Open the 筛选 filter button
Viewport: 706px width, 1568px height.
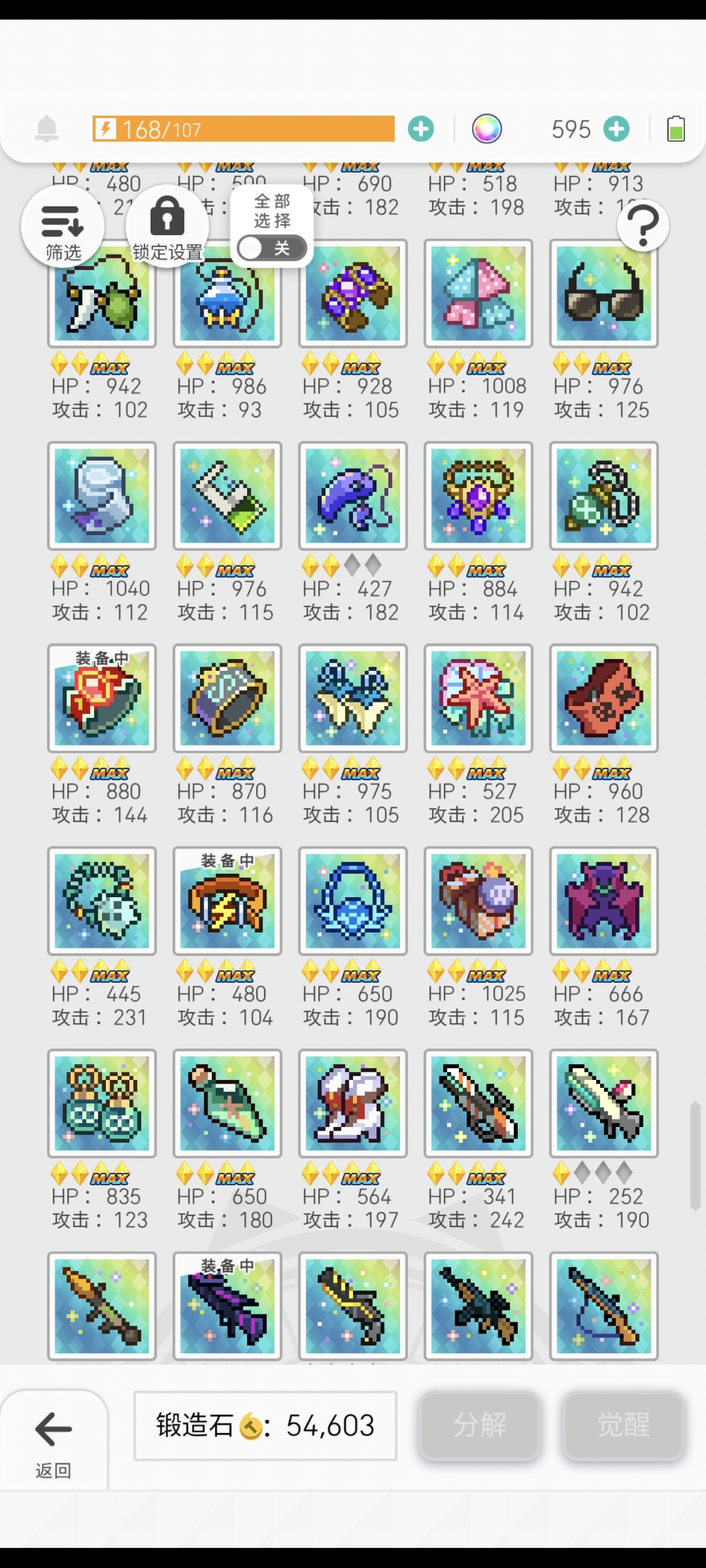[x=62, y=227]
